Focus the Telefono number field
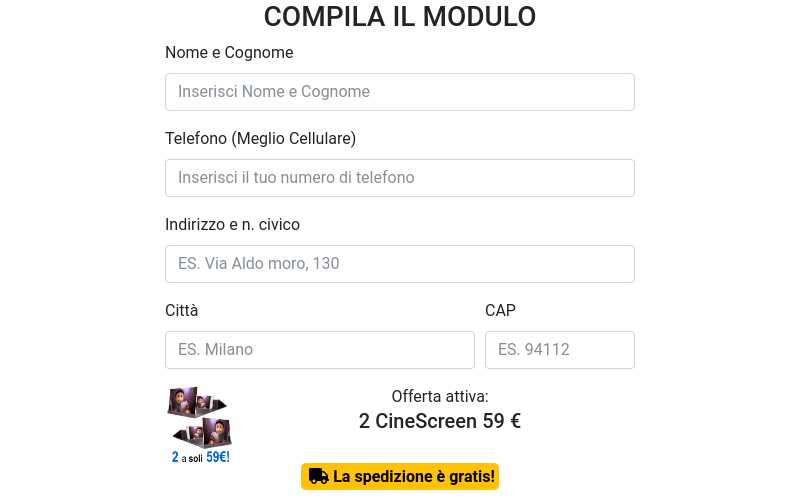Image resolution: width=800 pixels, height=500 pixels. [399, 178]
